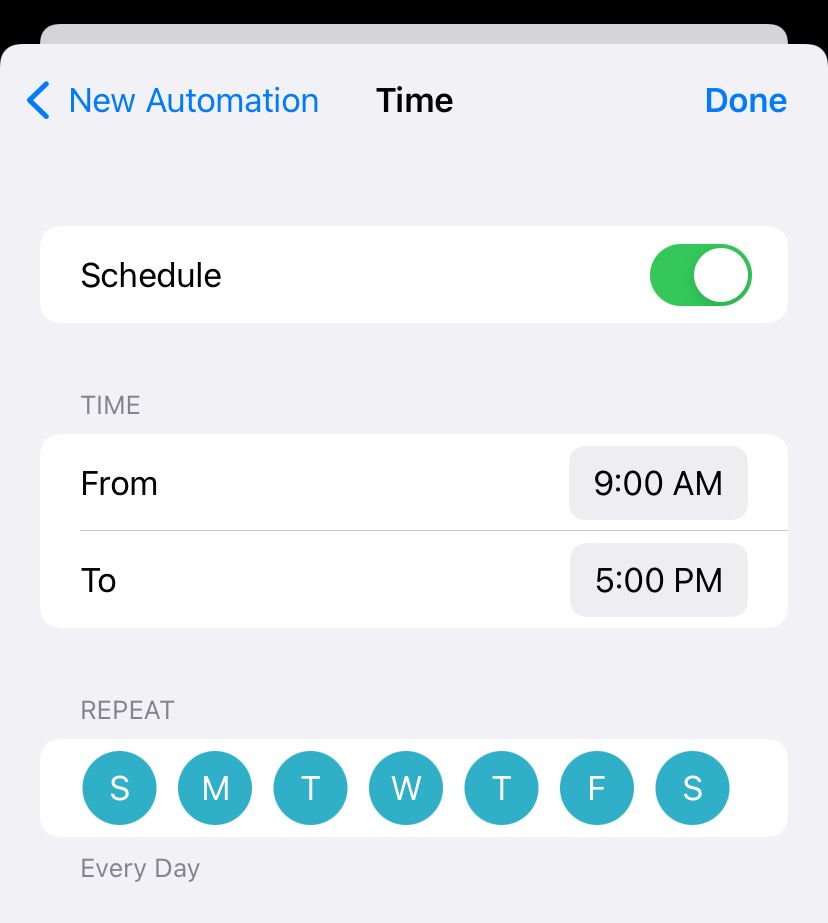
Task: Deselect the Saturday repeat circle
Action: 692,788
